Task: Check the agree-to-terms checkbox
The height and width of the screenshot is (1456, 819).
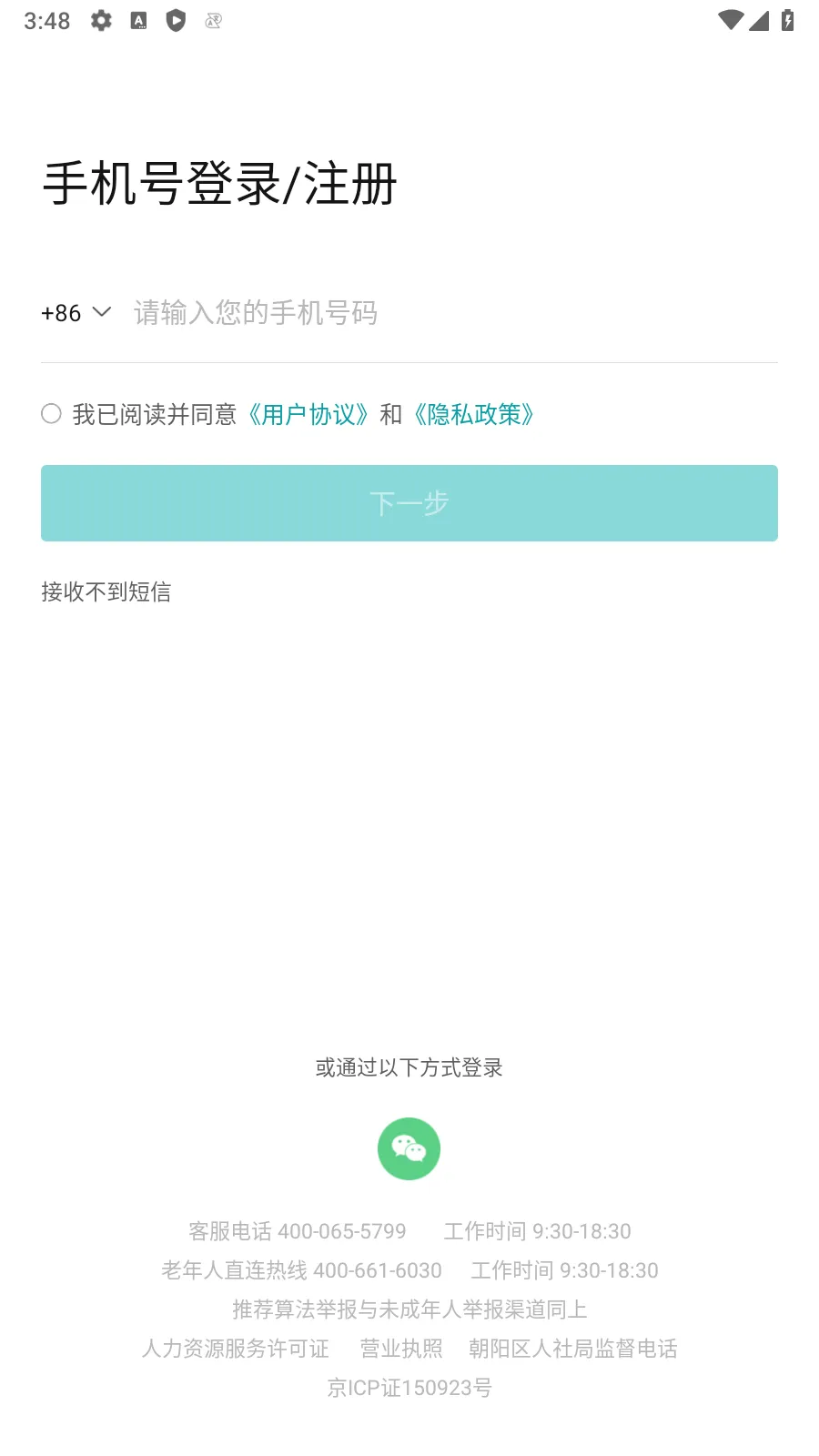Action: coord(52,414)
